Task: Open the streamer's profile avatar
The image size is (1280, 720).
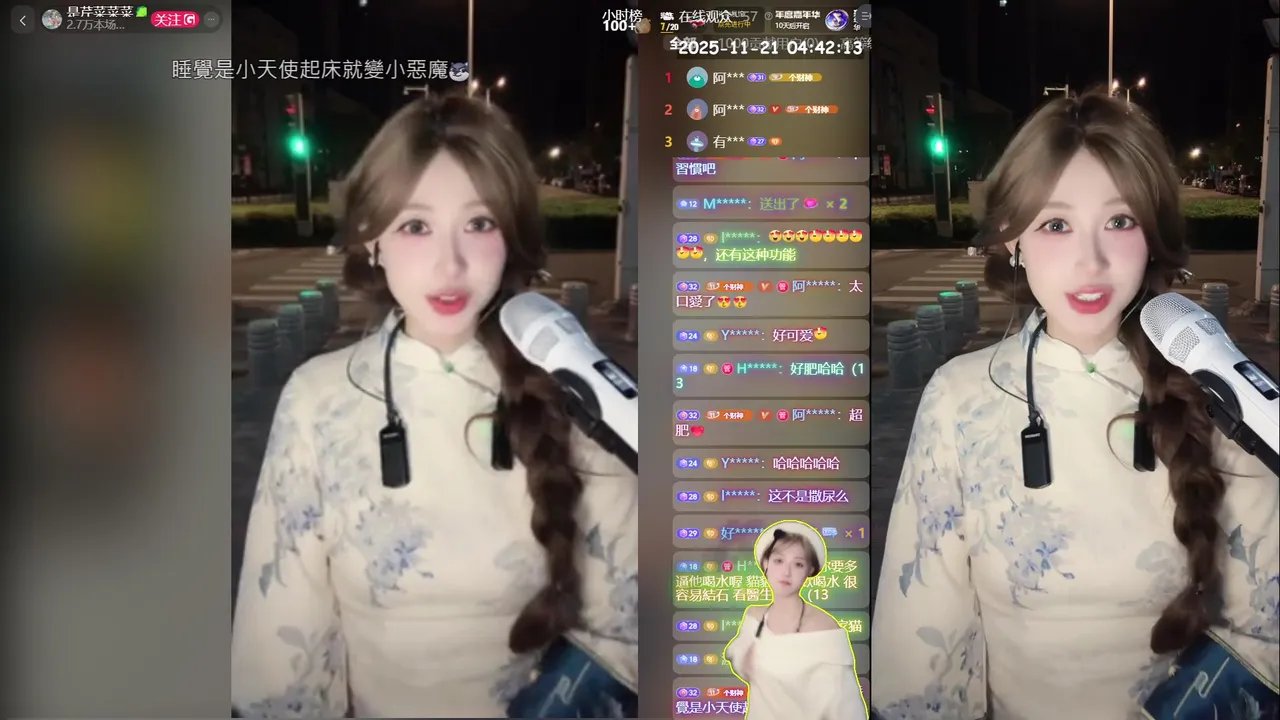Action: [x=52, y=19]
